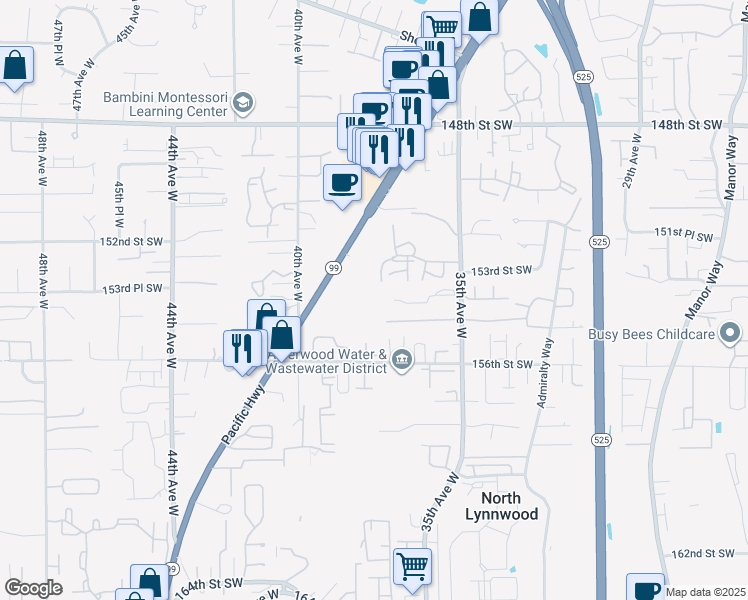Open Busy Bees Childcare place pin
Viewport: 748px width, 600px height.
click(x=730, y=332)
